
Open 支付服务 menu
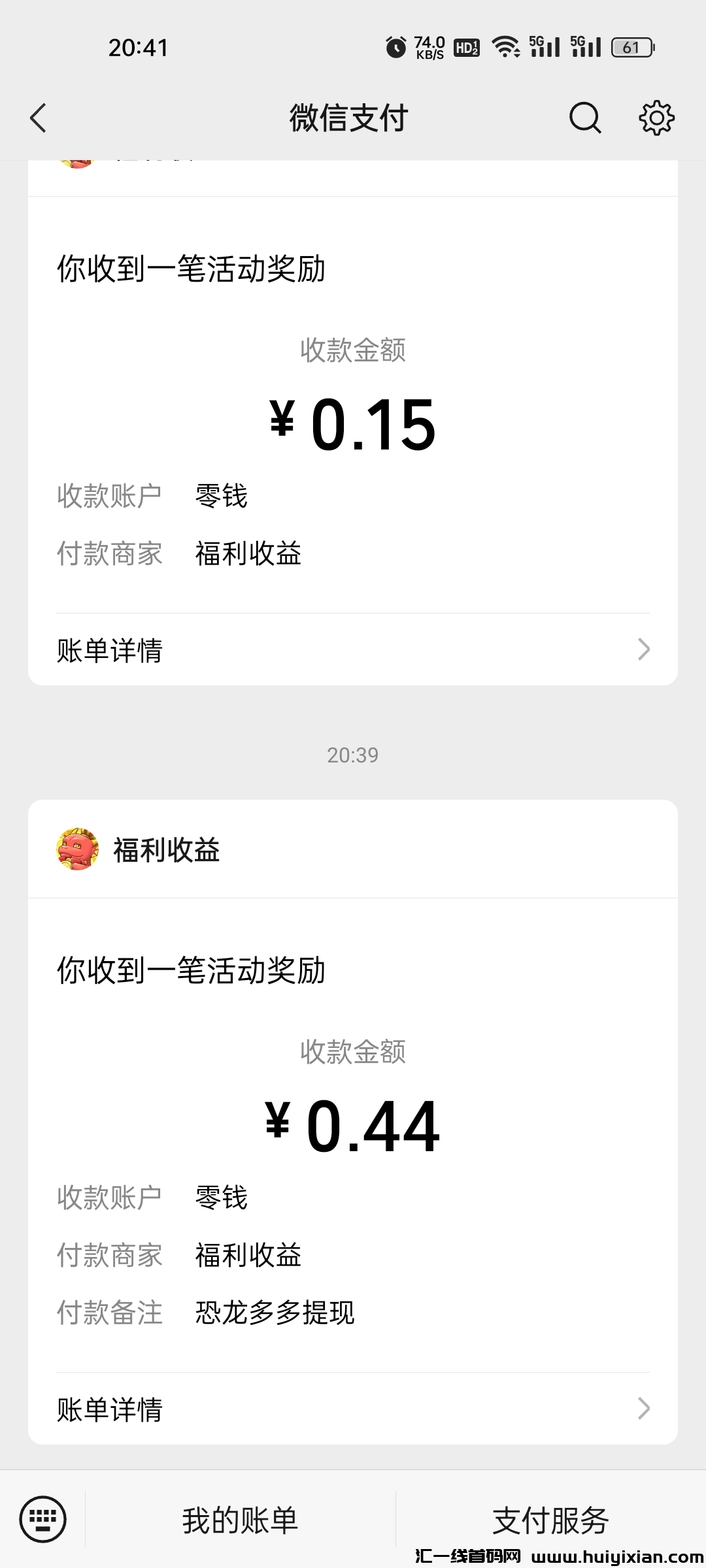tap(550, 1520)
